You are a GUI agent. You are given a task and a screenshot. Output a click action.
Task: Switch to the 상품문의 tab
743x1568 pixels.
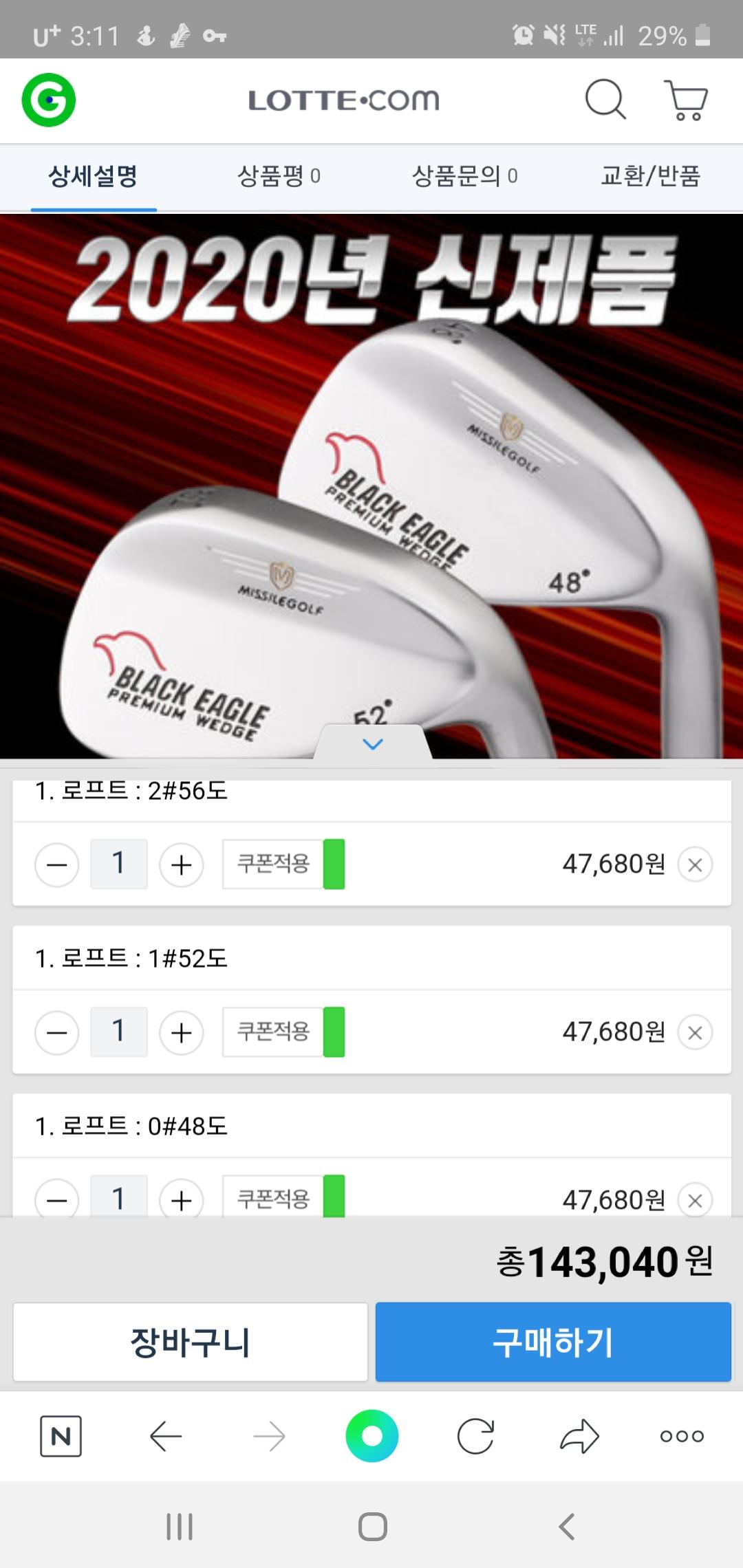pos(464,176)
